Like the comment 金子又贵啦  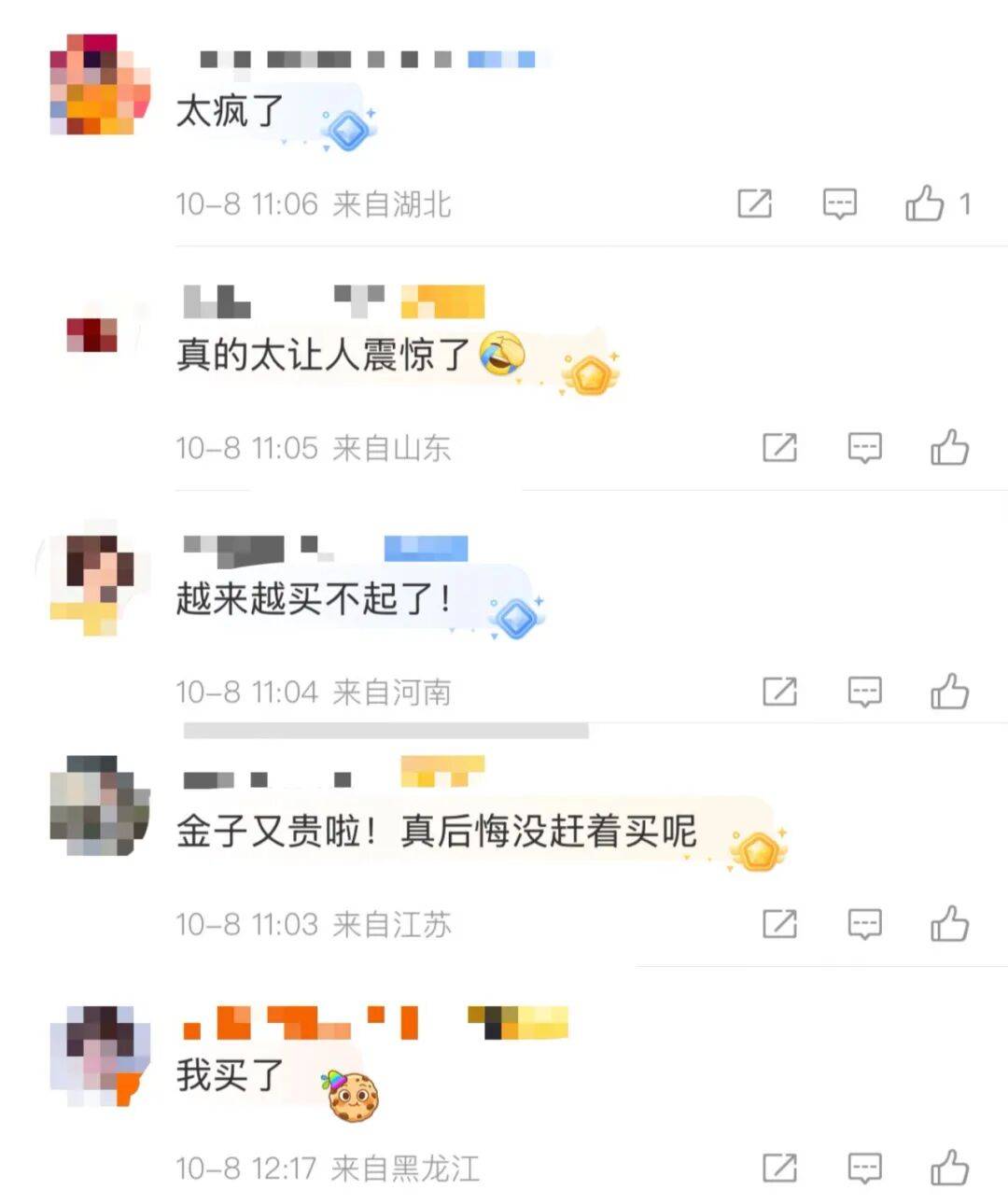tap(949, 924)
